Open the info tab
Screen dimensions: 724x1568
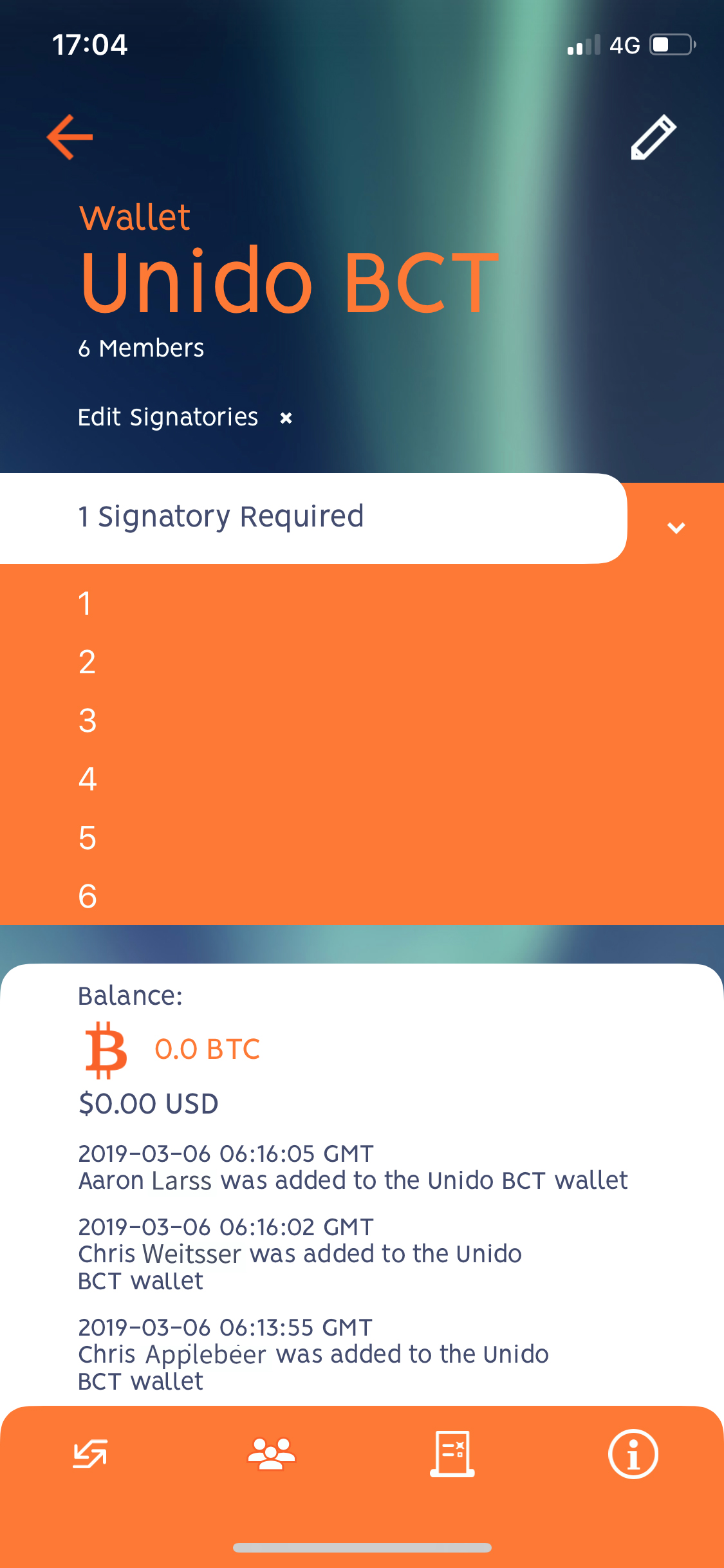click(633, 1454)
